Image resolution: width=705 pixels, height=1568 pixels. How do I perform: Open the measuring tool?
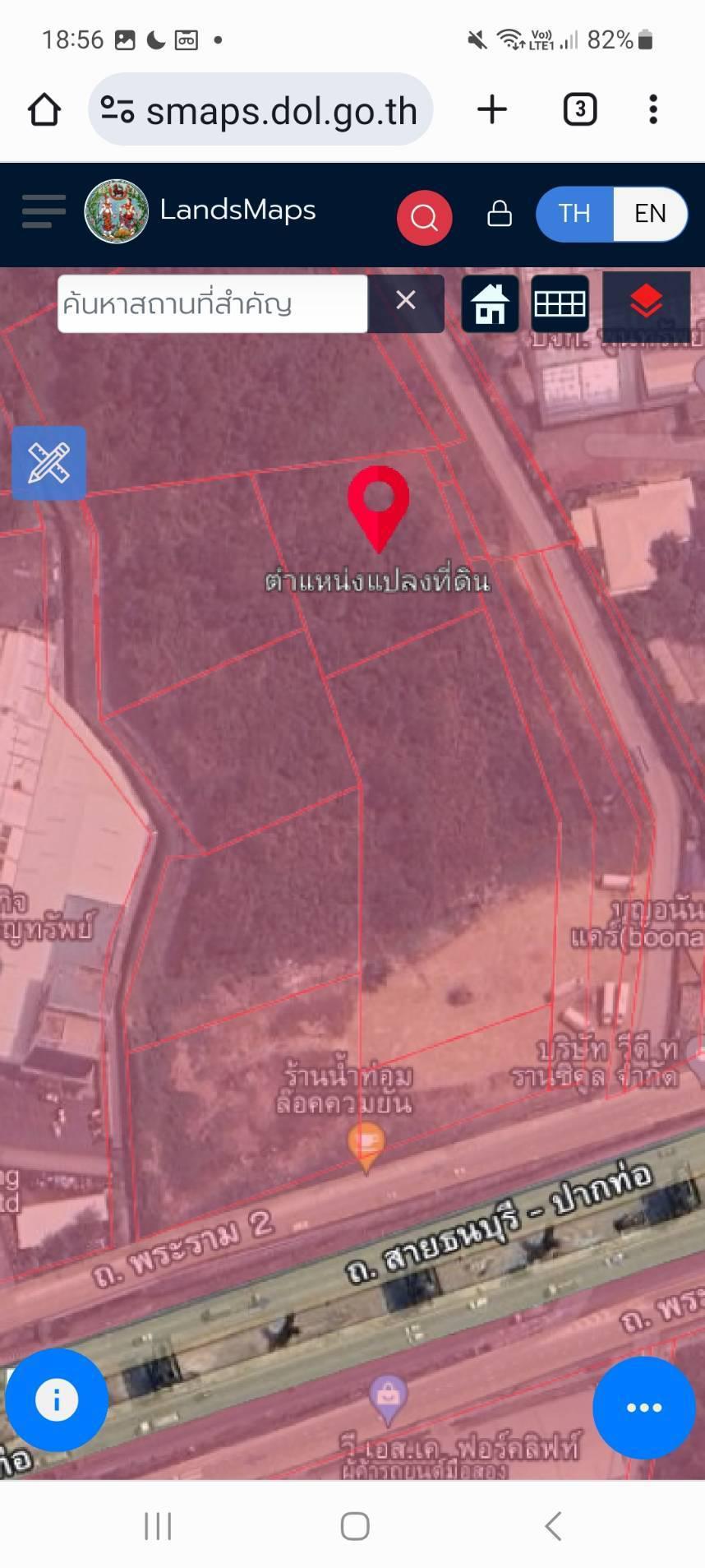[x=49, y=463]
